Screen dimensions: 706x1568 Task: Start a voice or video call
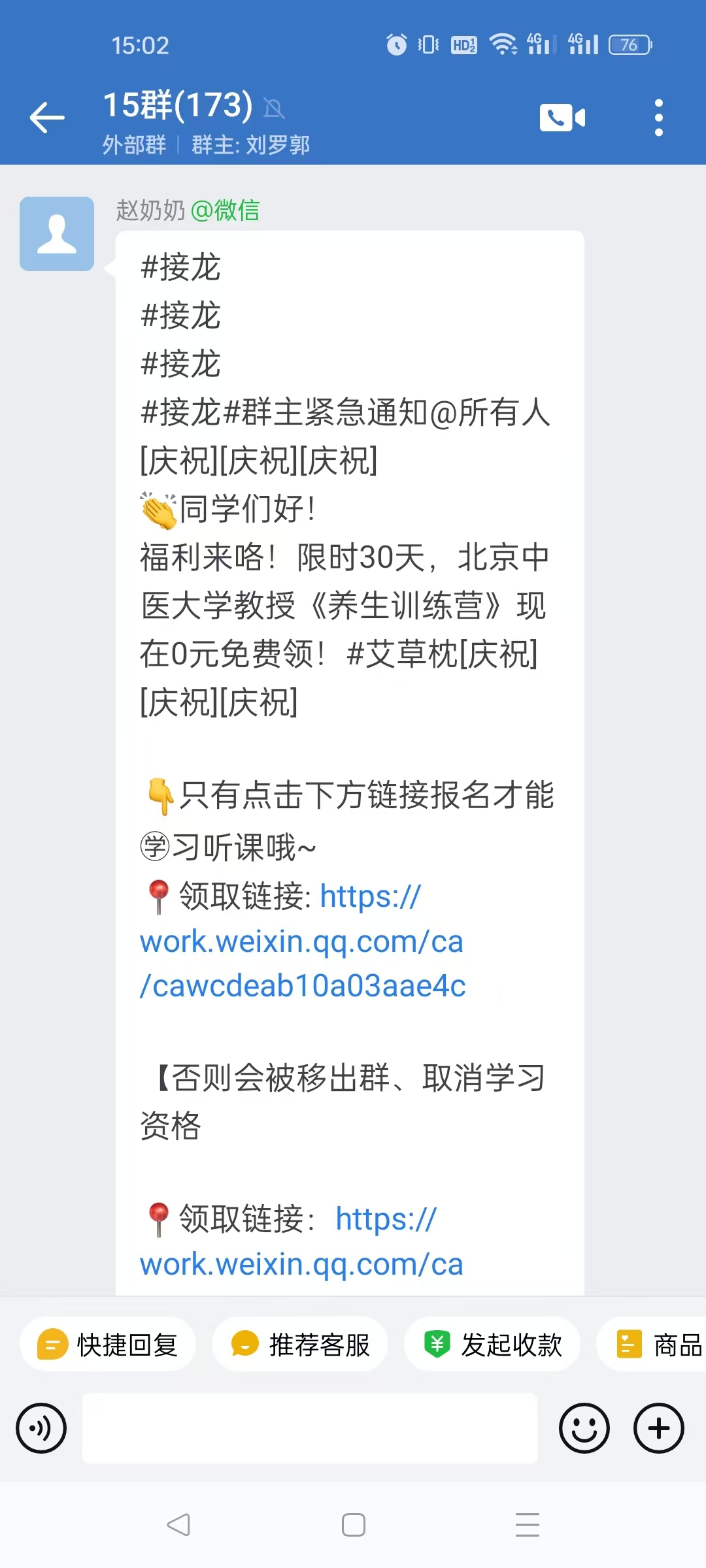pyautogui.click(x=562, y=118)
